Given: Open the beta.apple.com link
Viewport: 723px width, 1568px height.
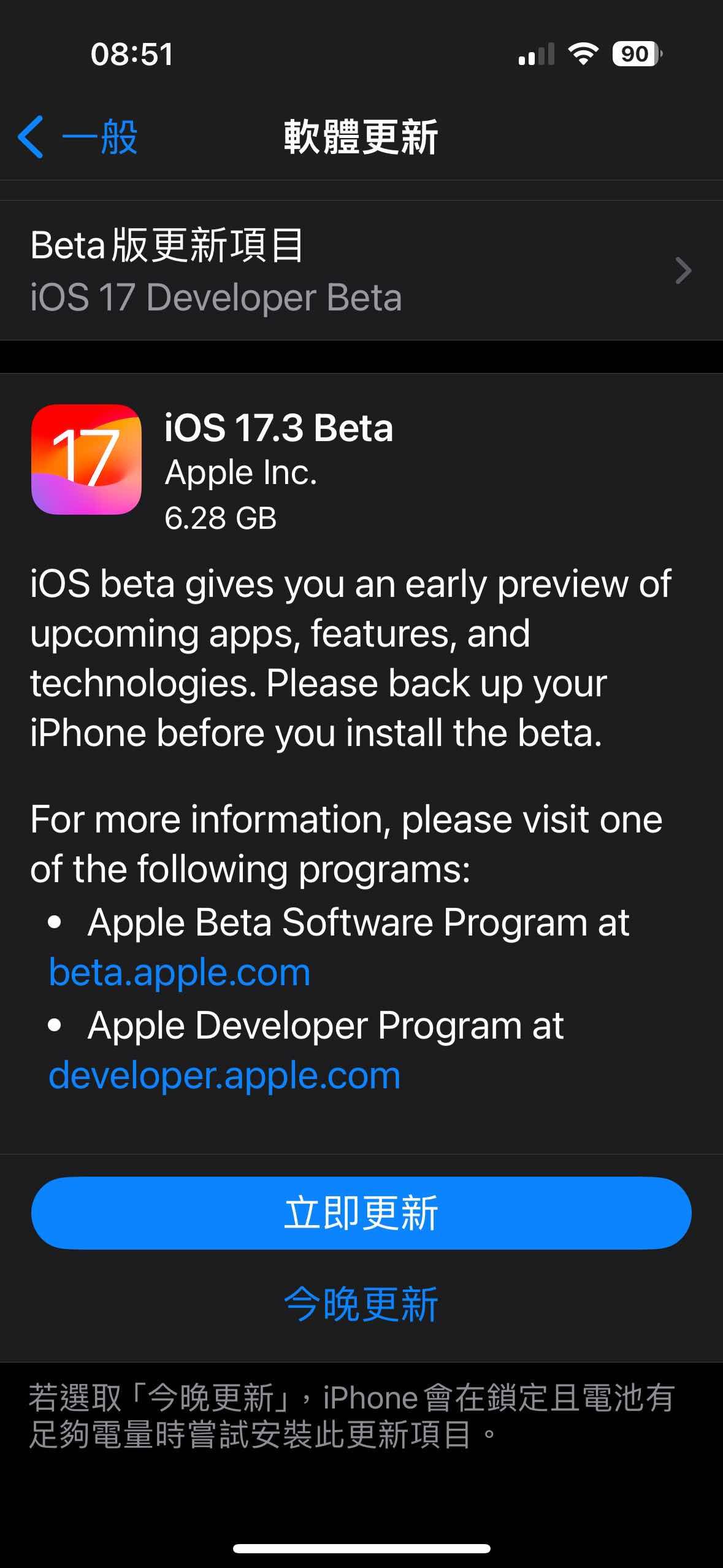Looking at the screenshot, I should coord(180,973).
